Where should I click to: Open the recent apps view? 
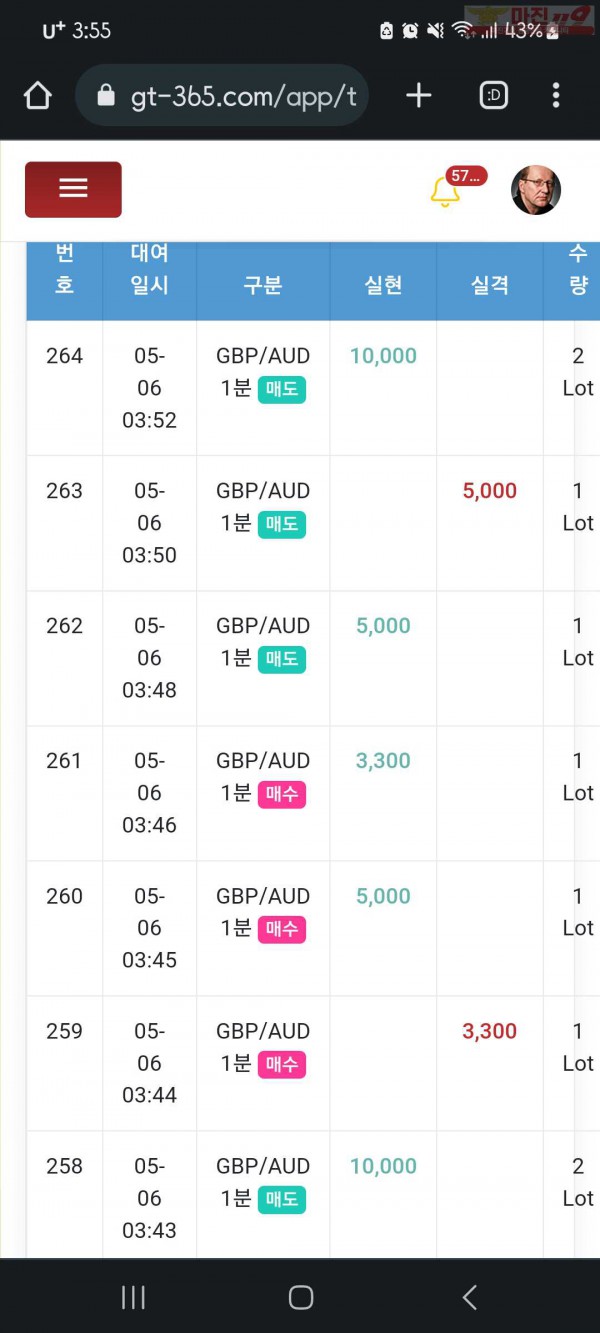(x=133, y=1297)
